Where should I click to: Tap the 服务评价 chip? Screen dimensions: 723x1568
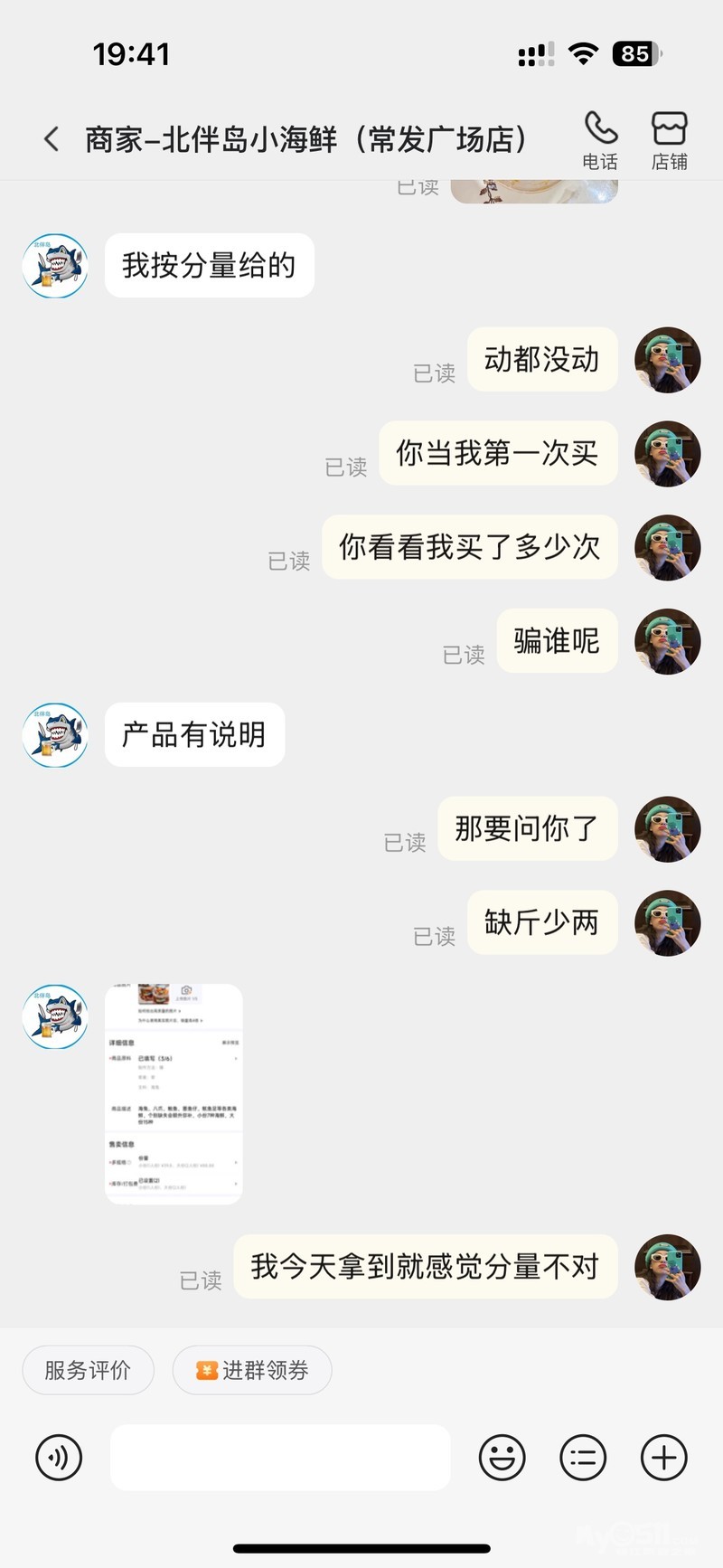[x=88, y=1370]
